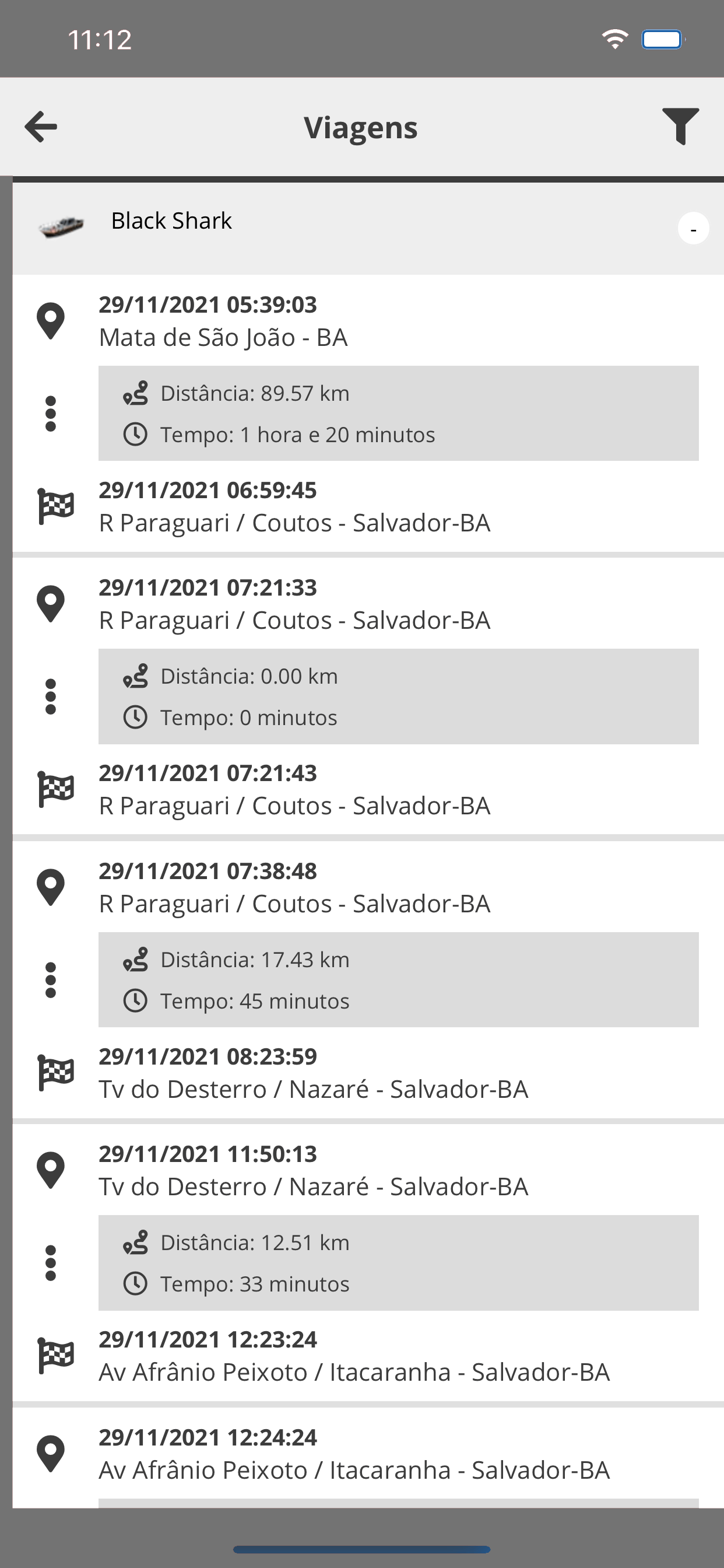Image resolution: width=724 pixels, height=1568 pixels.
Task: Collapse the Black Shark vehicle section
Action: tap(693, 229)
